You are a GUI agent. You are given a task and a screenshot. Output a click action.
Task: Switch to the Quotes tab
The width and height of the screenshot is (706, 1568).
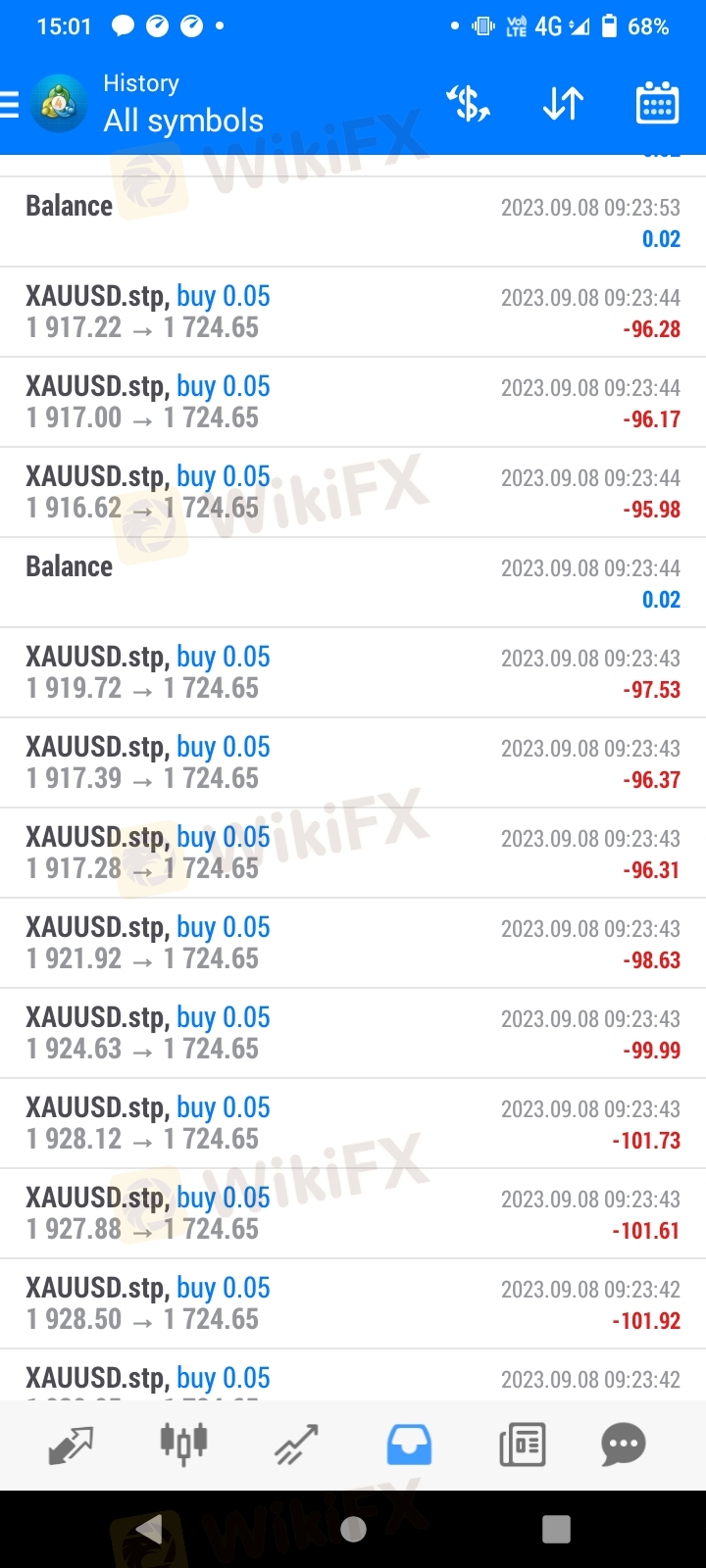71,1445
